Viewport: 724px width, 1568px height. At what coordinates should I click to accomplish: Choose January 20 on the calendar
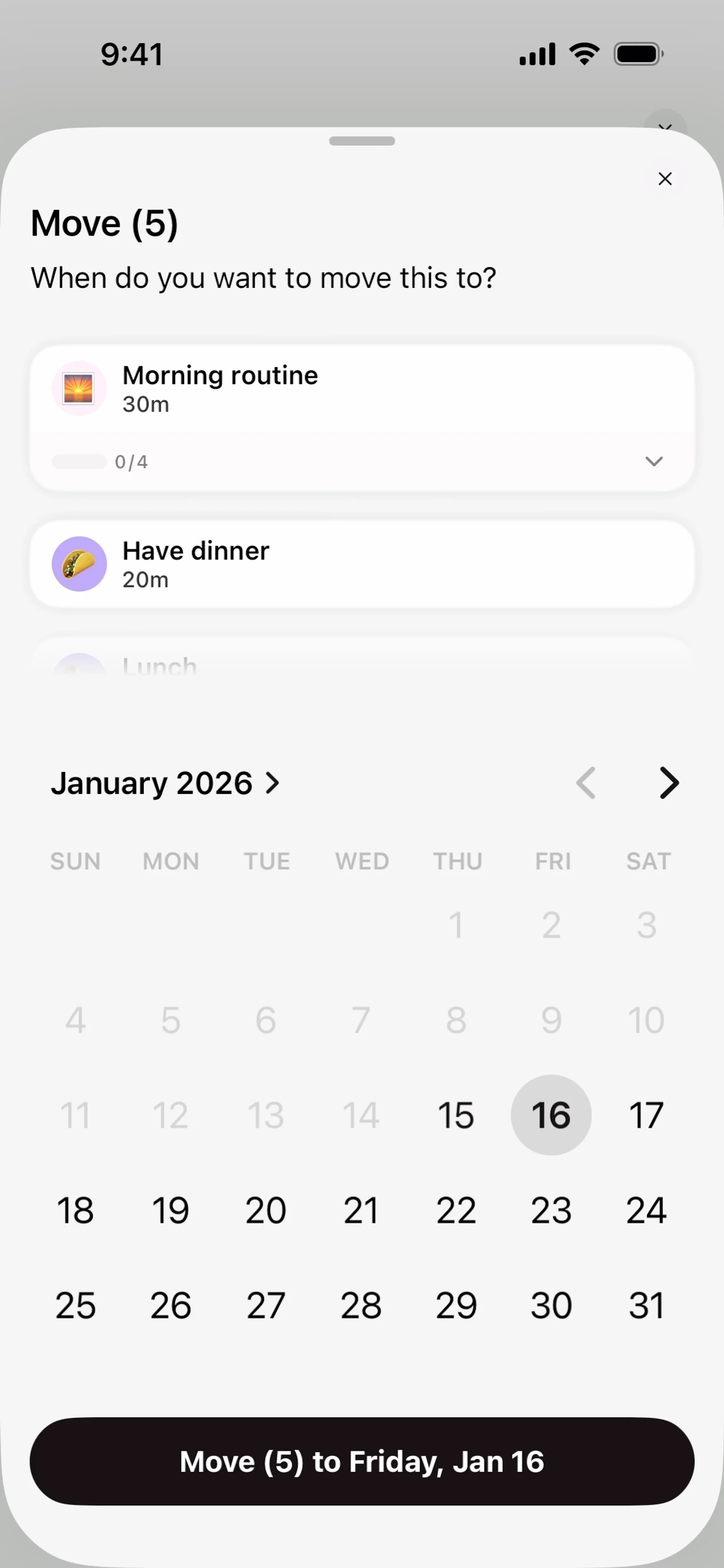[x=265, y=1210]
